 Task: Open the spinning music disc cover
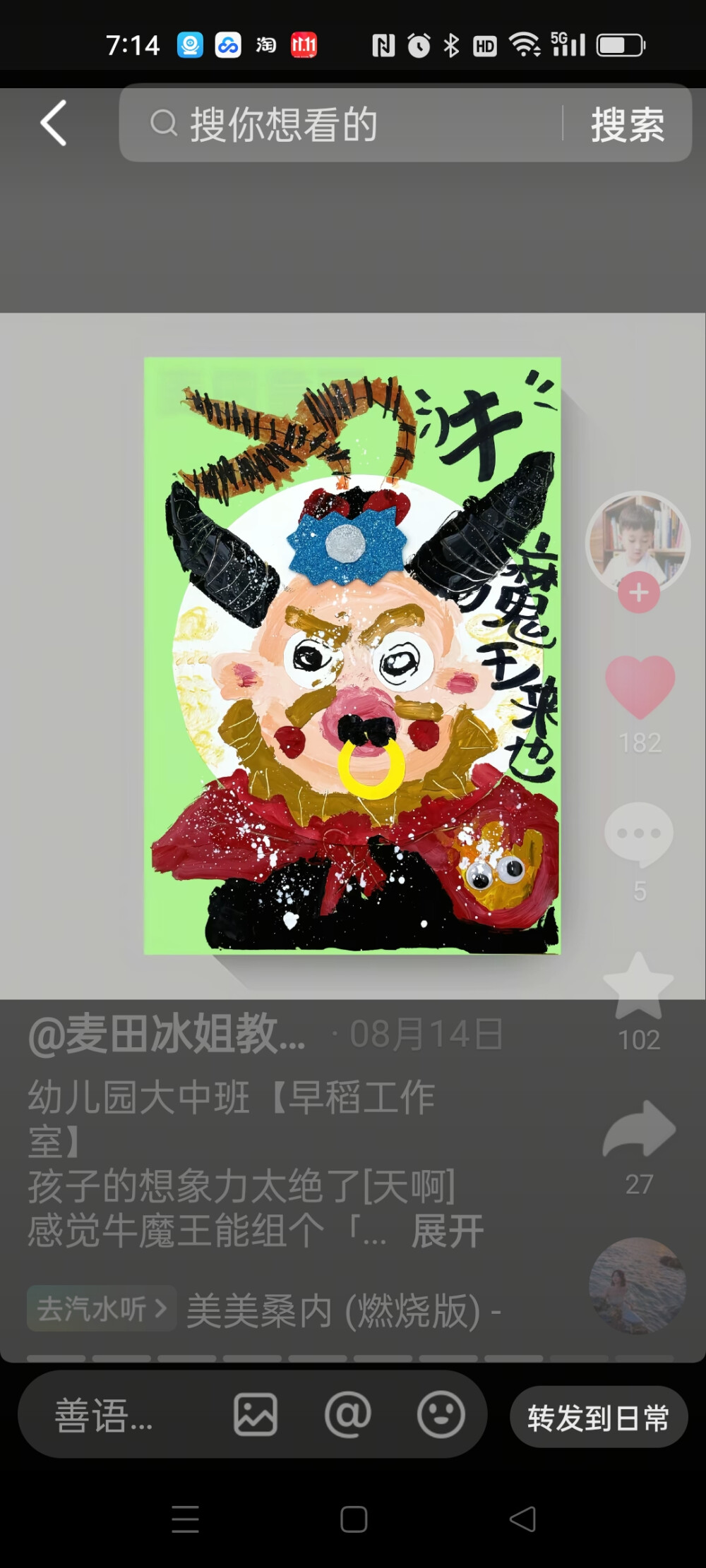[x=638, y=1286]
